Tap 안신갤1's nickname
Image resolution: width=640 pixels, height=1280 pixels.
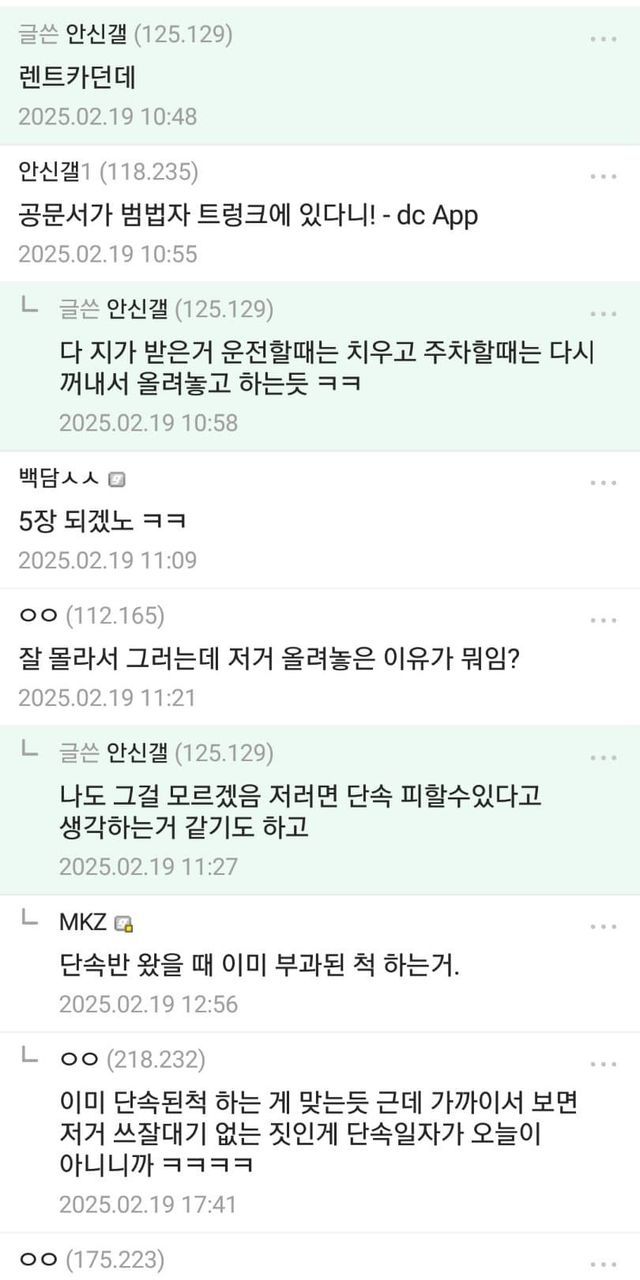[55, 172]
